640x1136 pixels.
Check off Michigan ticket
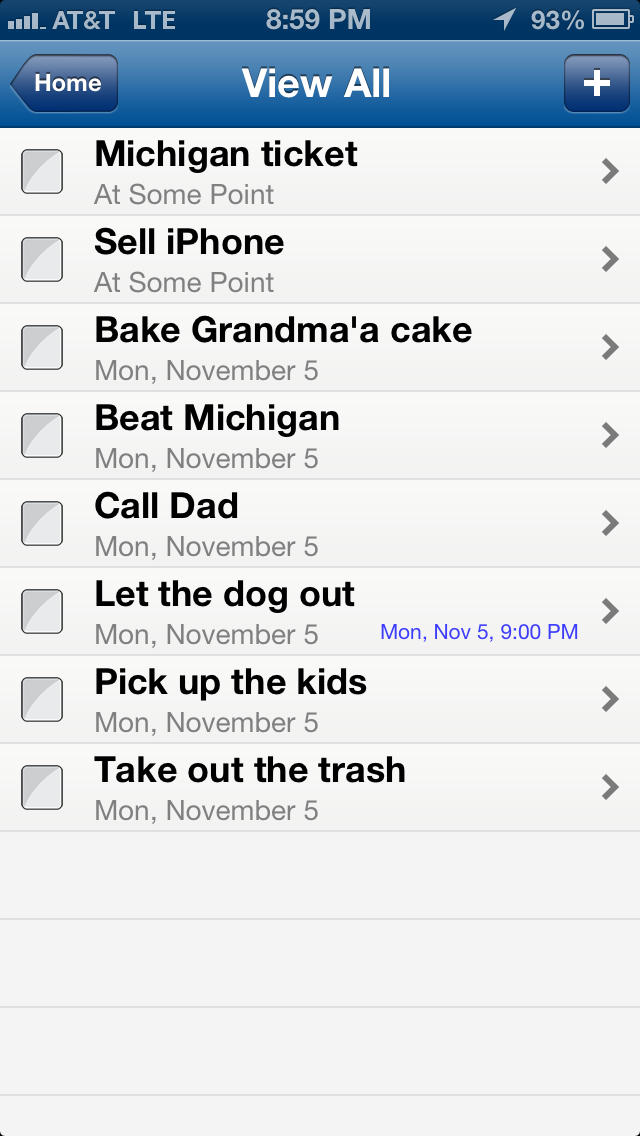[42, 172]
